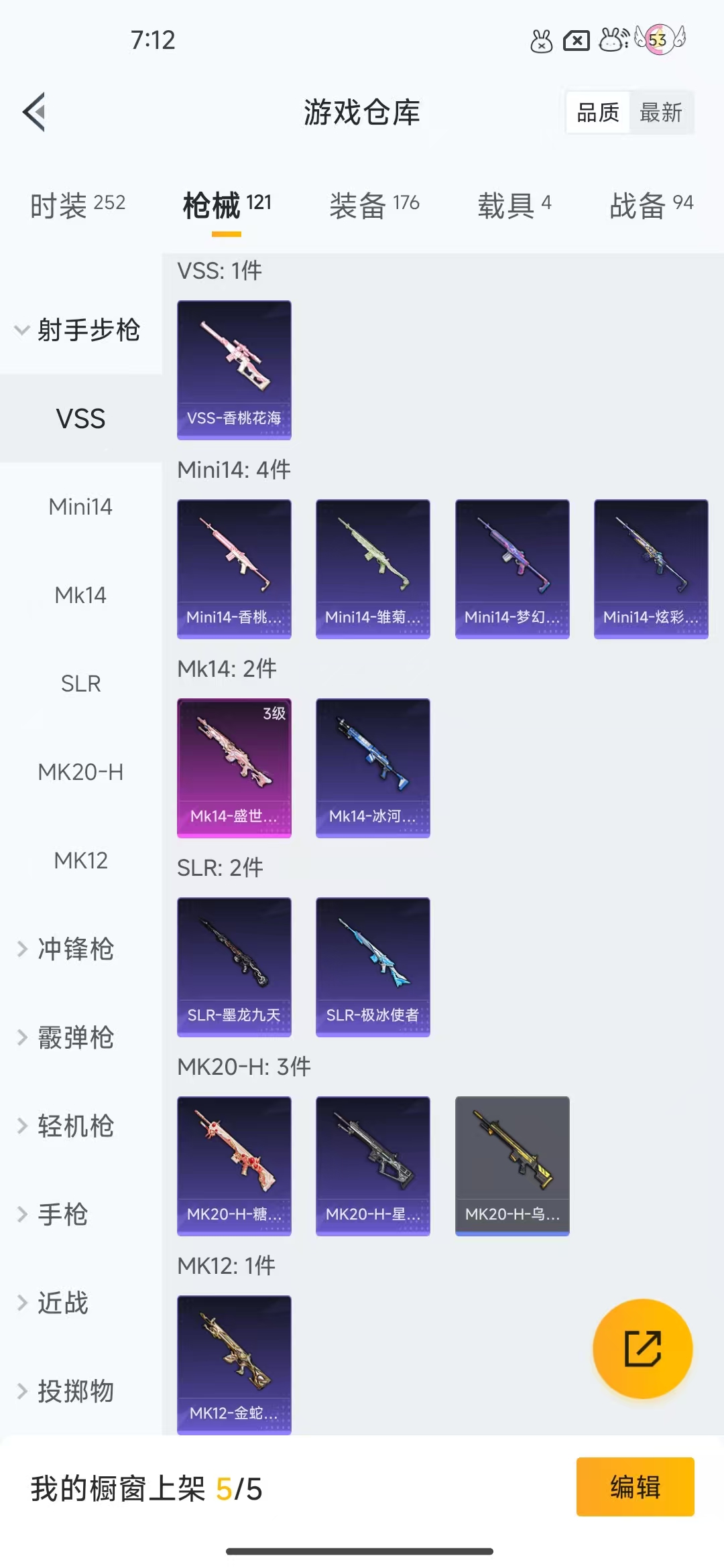The width and height of the screenshot is (724, 1568).
Task: Sort by 品质
Action: 598,113
